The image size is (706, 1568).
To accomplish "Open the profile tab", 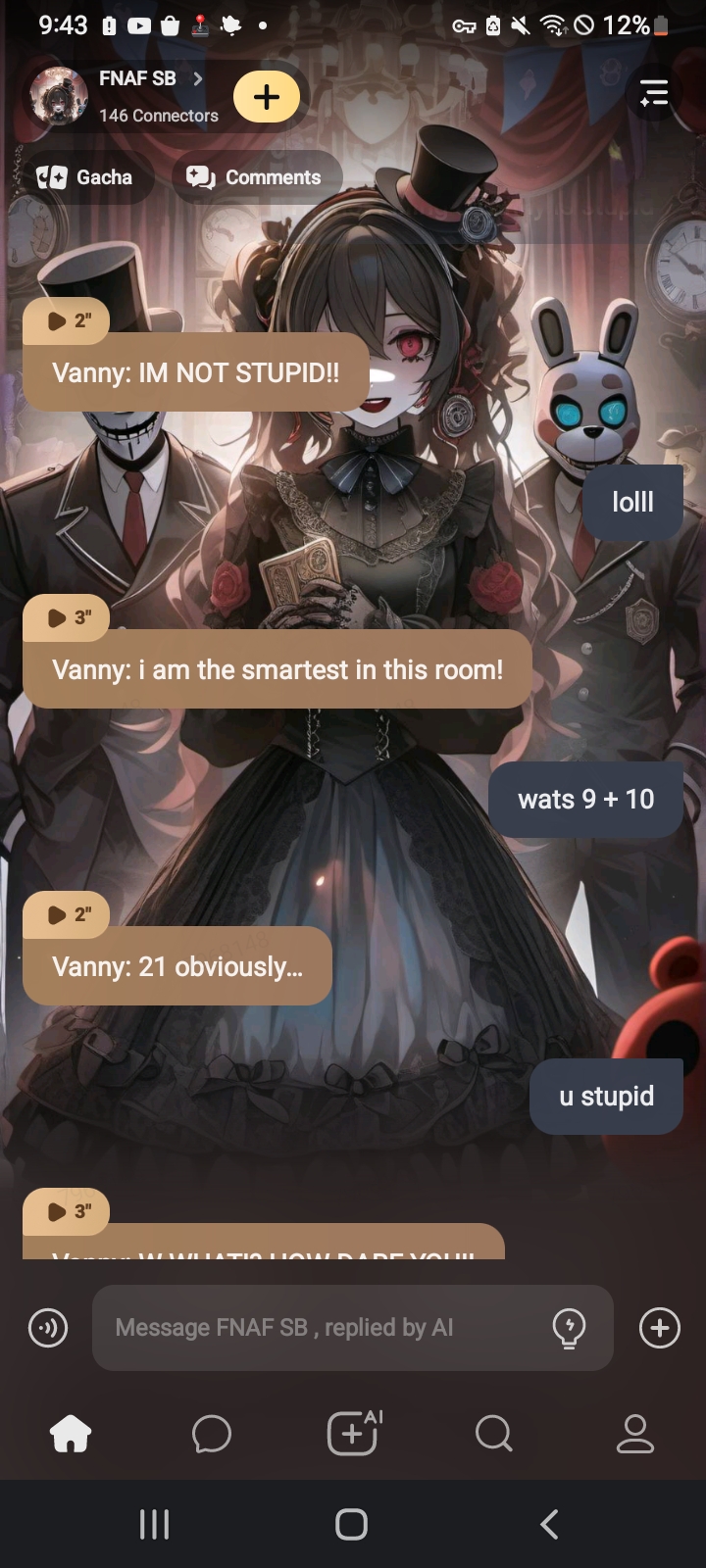I will (634, 1435).
